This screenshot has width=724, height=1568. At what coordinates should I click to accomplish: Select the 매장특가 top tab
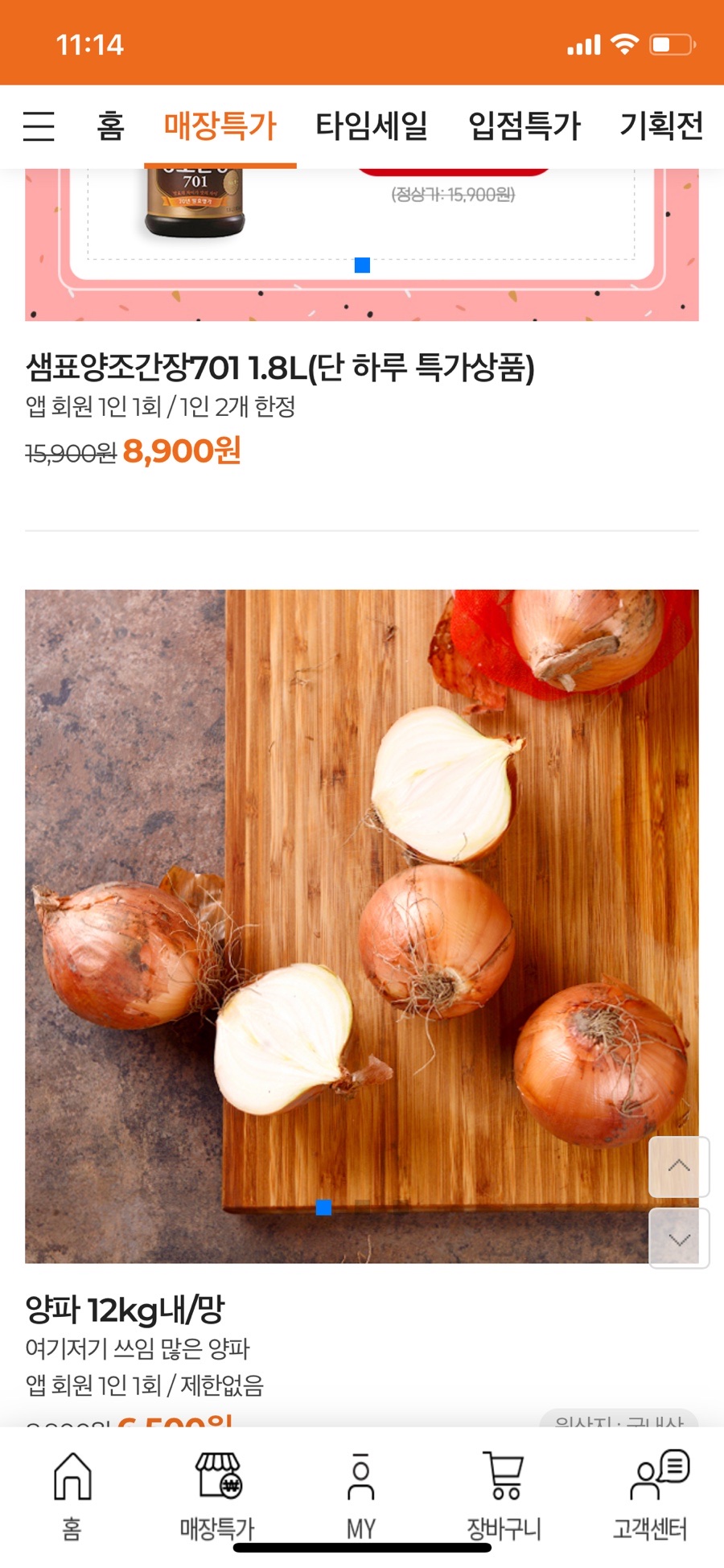pyautogui.click(x=220, y=126)
